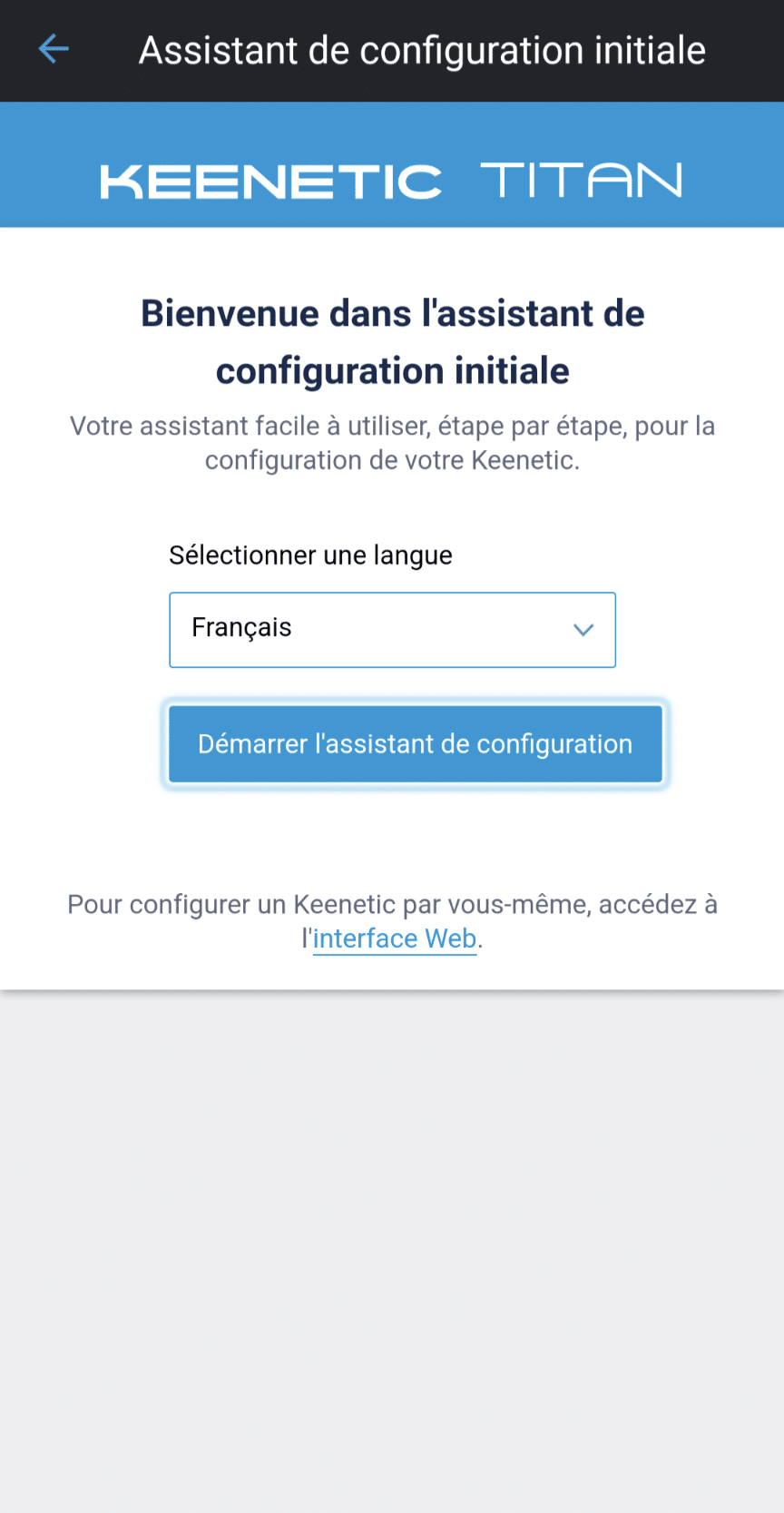Open the Français language dropdown
Image resolution: width=784 pixels, height=1513 pixels.
tap(392, 630)
